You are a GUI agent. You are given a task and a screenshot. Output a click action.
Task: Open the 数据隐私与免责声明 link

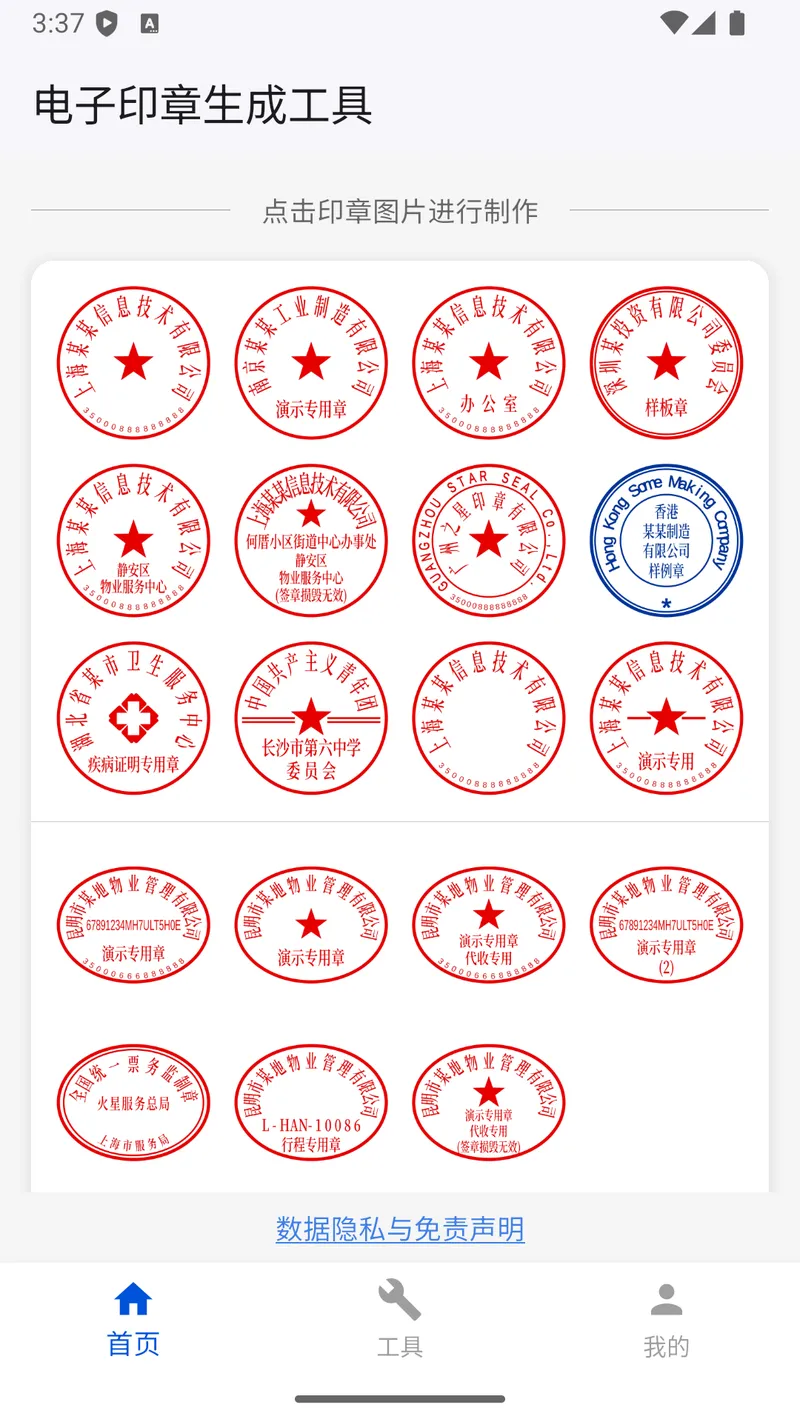400,1228
